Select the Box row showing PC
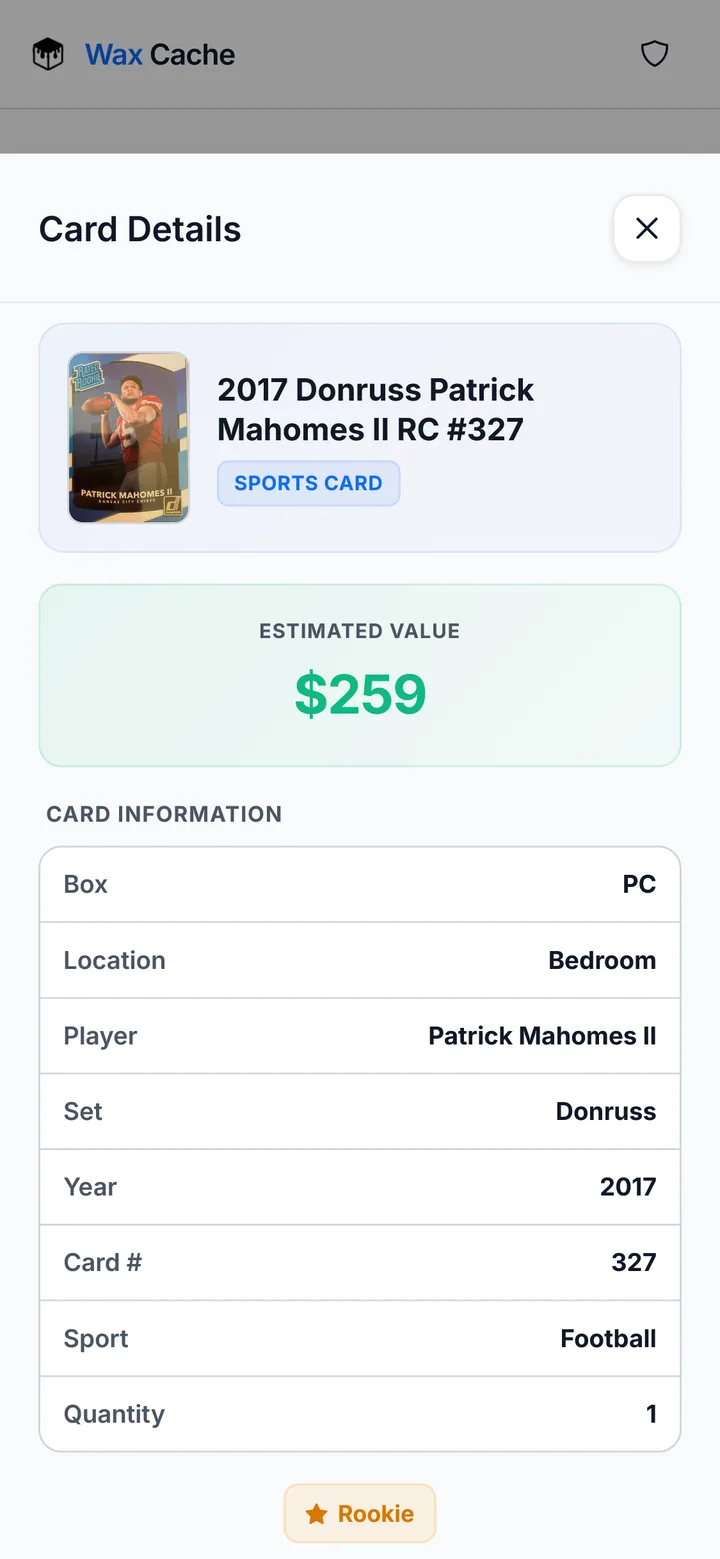 [360, 884]
